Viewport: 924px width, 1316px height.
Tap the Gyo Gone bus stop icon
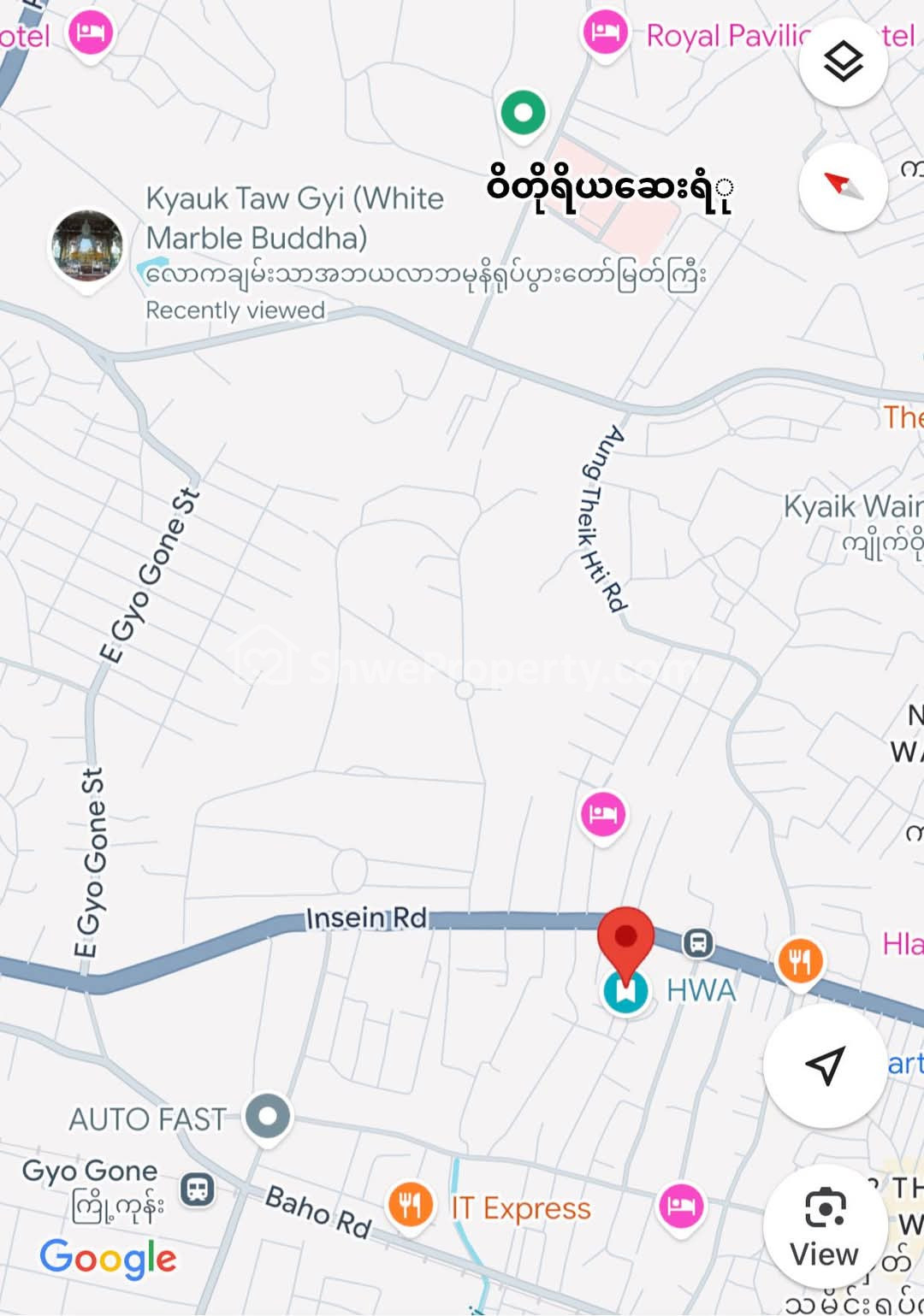tap(198, 1189)
